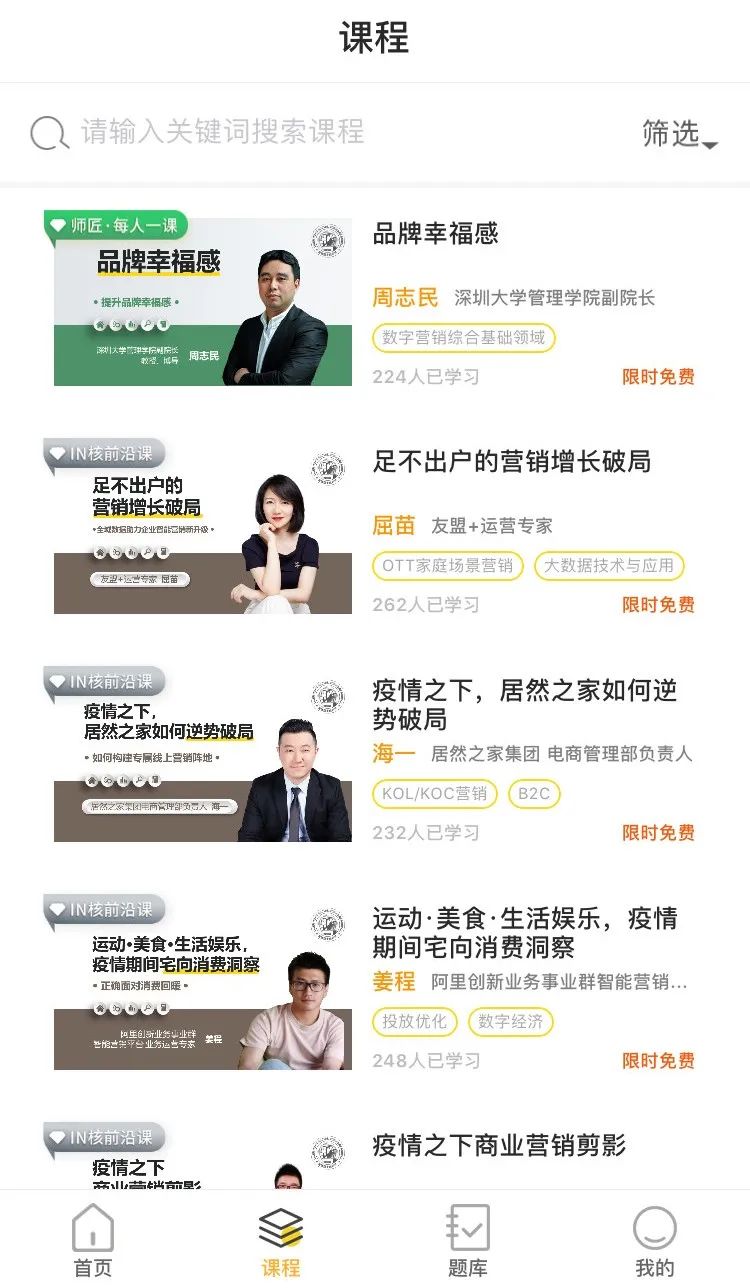Go to the 首页 home tab
The width and height of the screenshot is (750, 1288).
click(x=93, y=1240)
